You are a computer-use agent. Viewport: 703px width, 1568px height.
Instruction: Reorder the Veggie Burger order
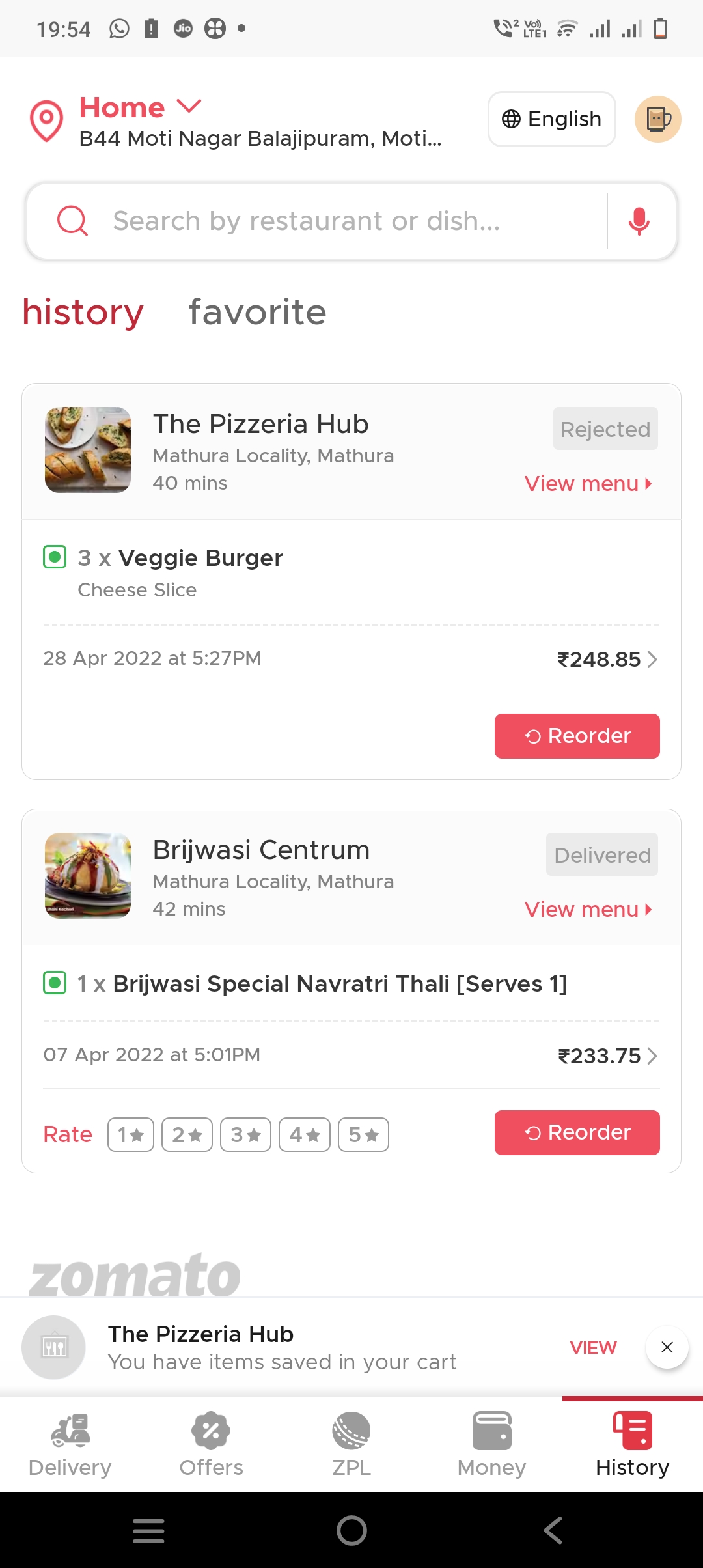577,736
